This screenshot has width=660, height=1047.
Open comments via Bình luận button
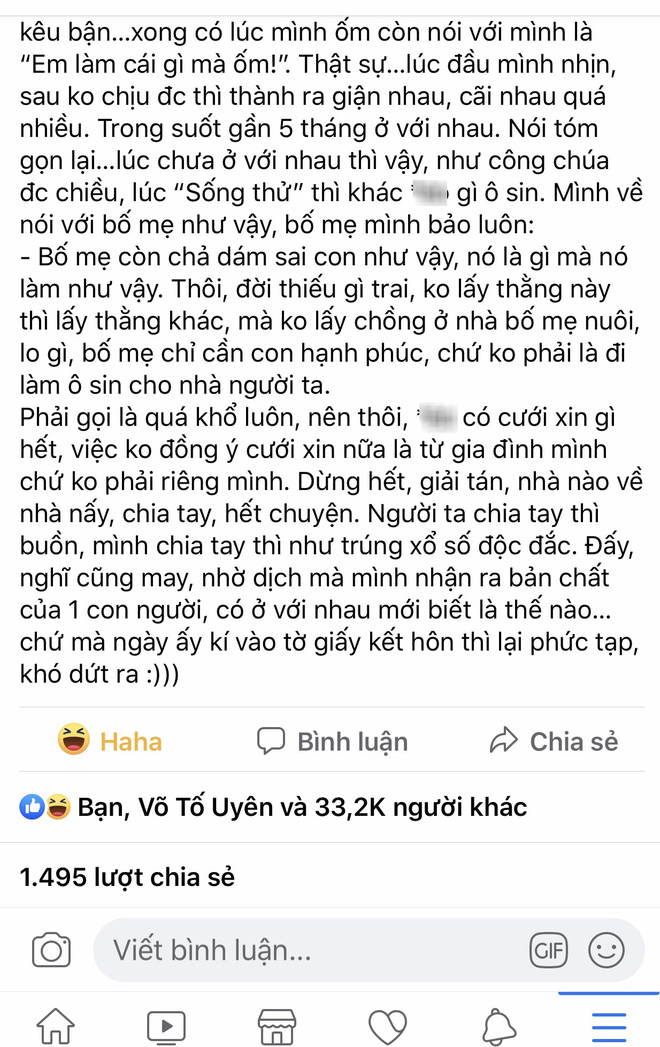tap(332, 741)
